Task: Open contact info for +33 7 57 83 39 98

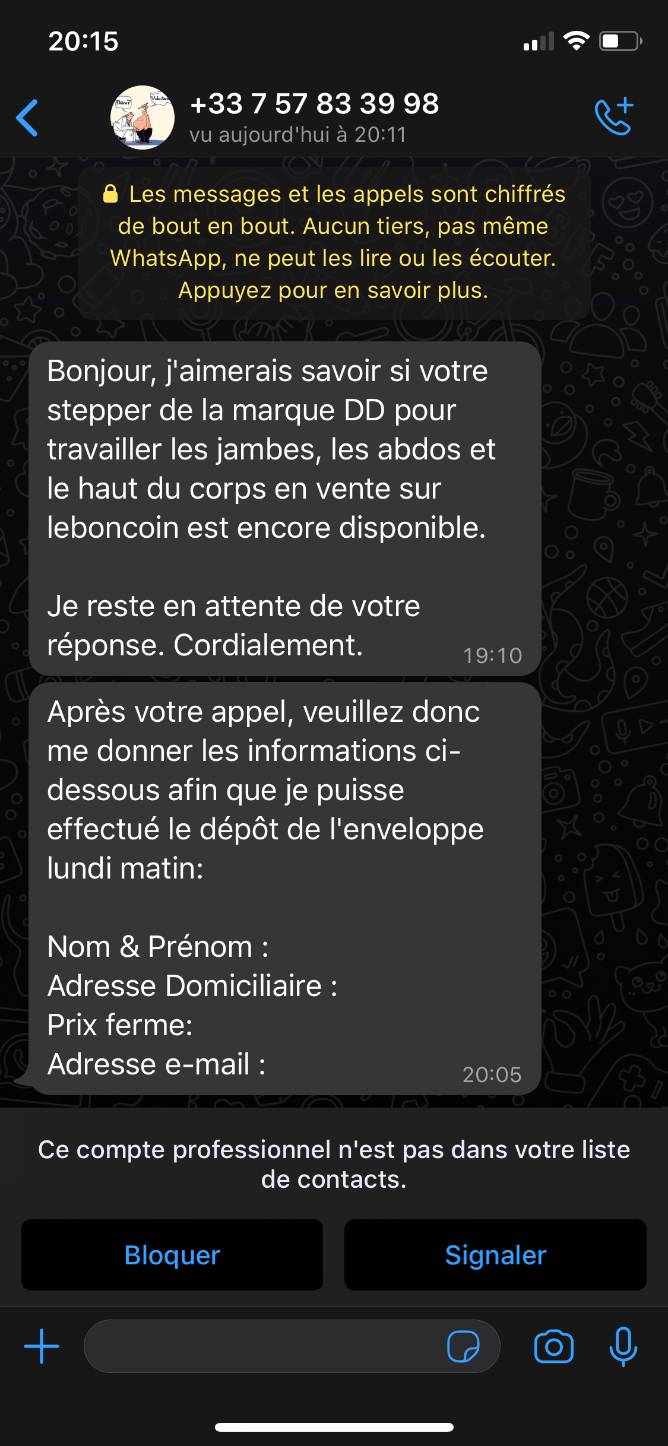Action: coord(314,116)
